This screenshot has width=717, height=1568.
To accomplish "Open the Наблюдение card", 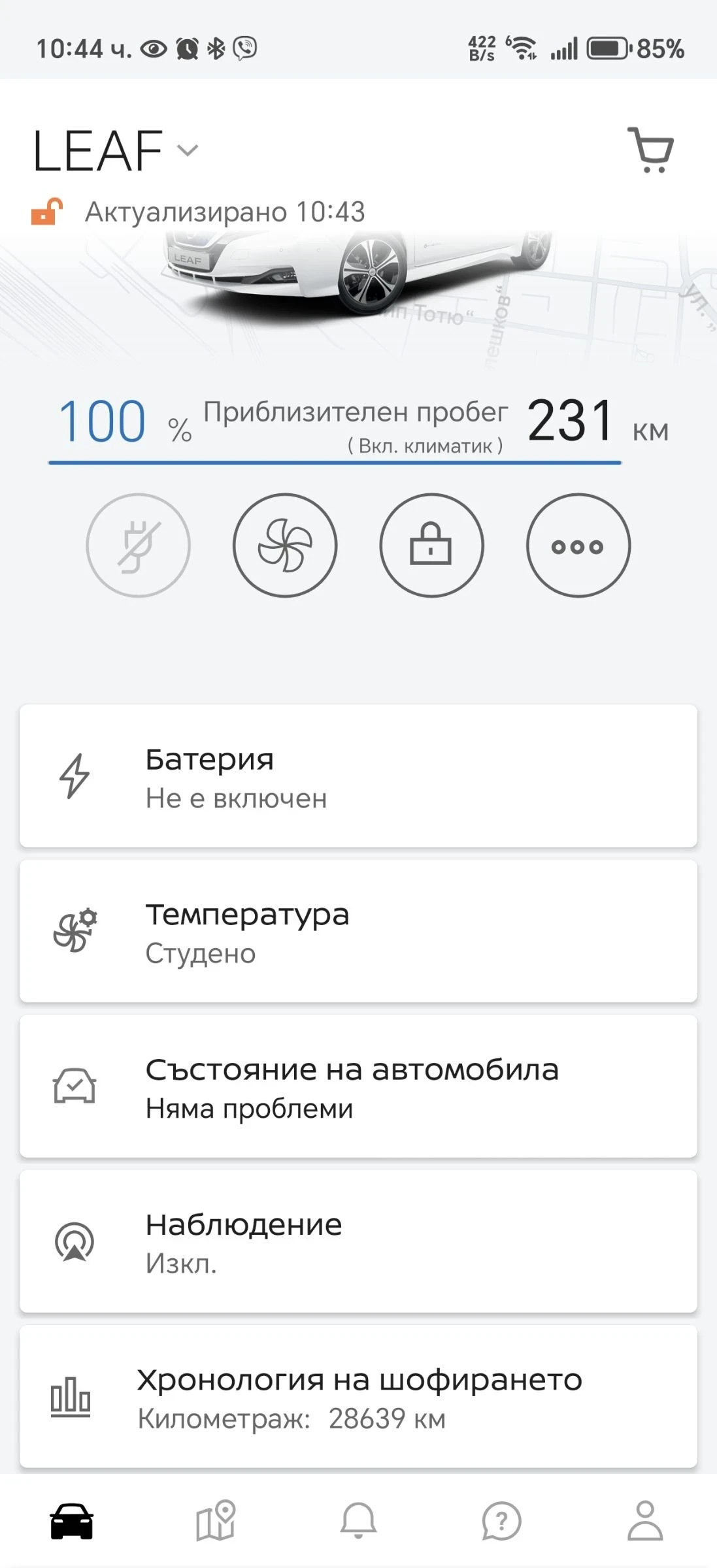I will click(358, 1241).
